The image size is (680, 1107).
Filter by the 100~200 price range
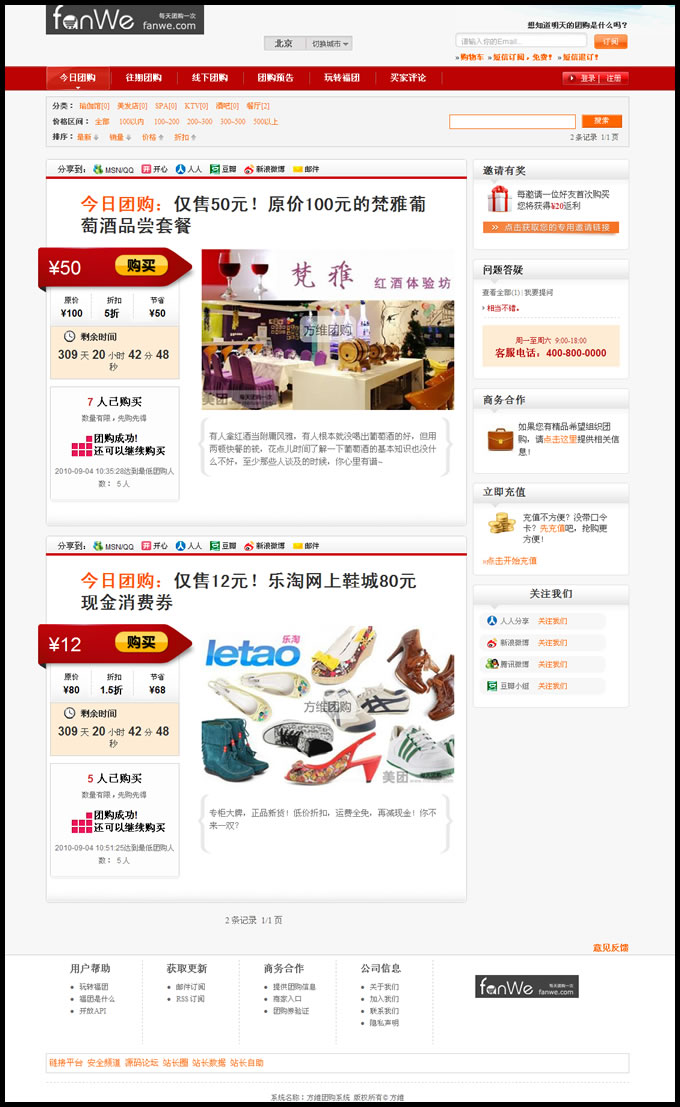(166, 121)
